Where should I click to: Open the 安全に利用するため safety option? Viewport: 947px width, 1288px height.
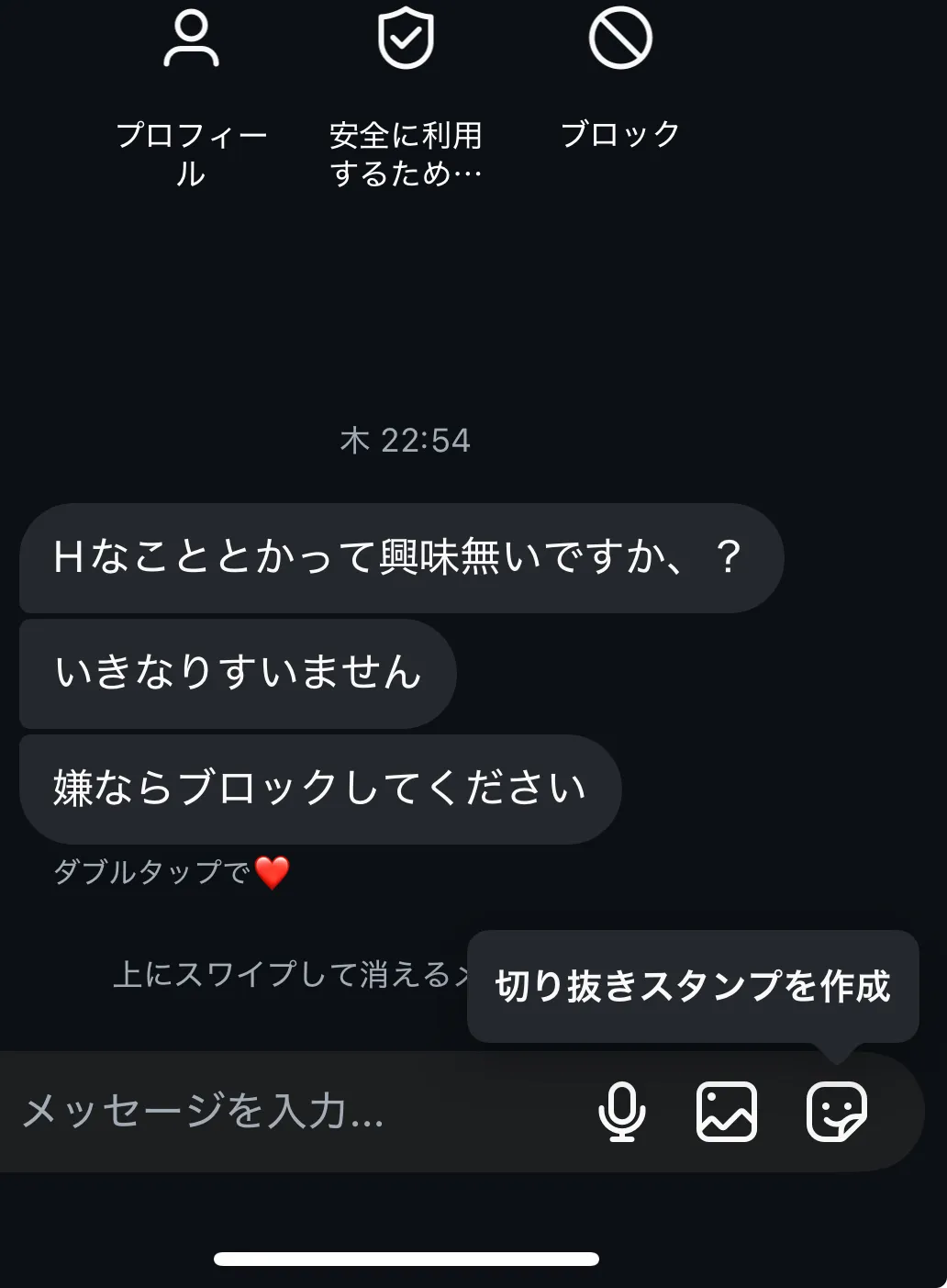point(406,96)
